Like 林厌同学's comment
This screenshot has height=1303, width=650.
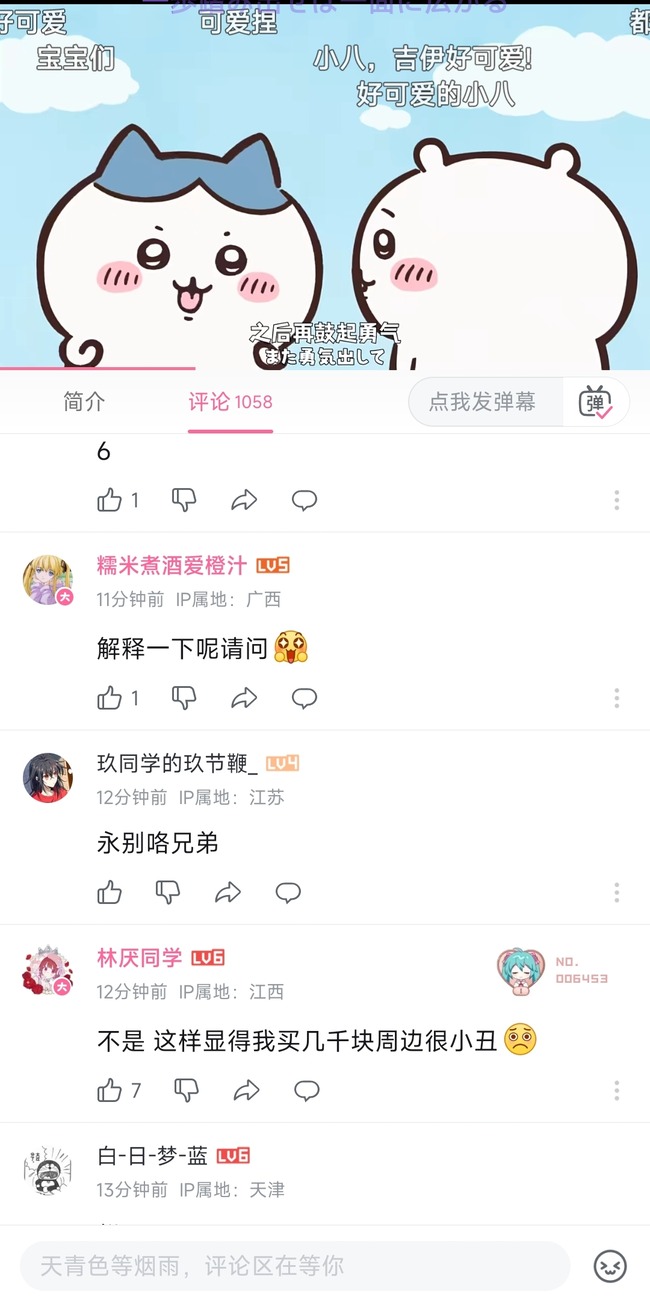pos(110,1090)
